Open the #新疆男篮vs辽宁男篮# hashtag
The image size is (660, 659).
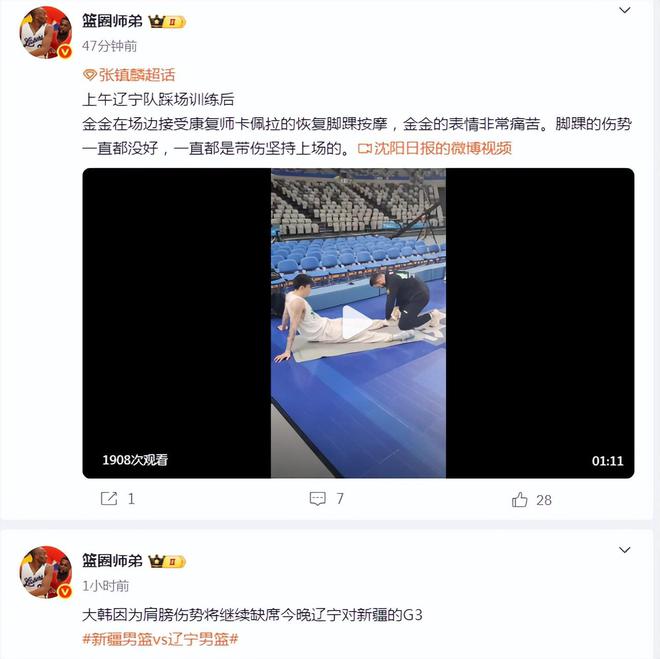coord(160,639)
